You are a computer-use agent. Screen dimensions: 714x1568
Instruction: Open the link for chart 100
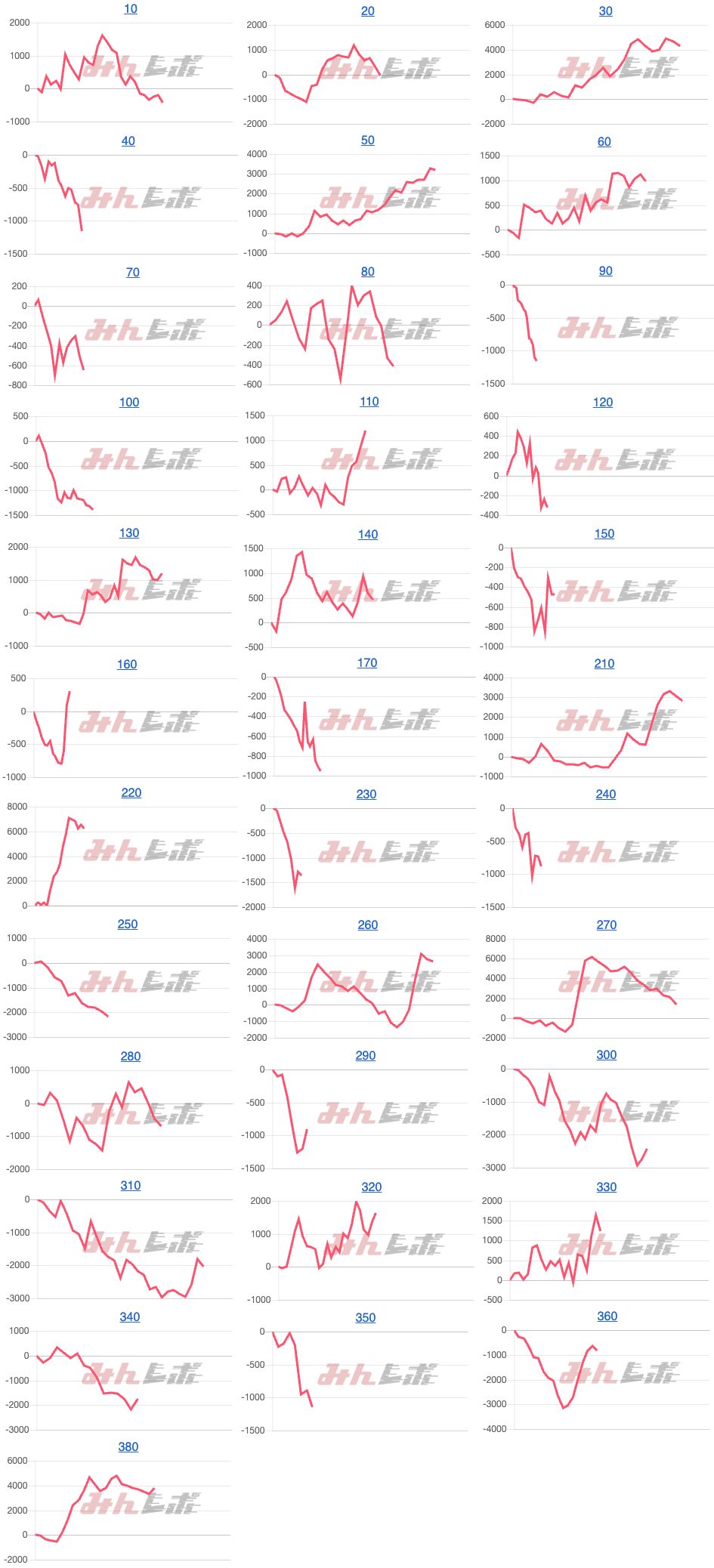(129, 403)
